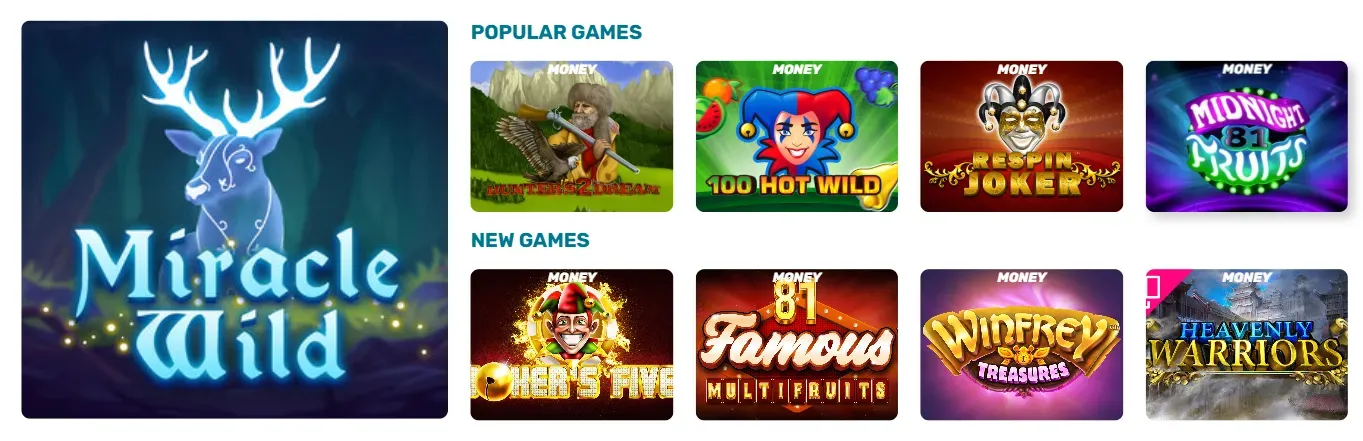
Task: Launch 81 Famous Multifruits
Action: [796, 345]
